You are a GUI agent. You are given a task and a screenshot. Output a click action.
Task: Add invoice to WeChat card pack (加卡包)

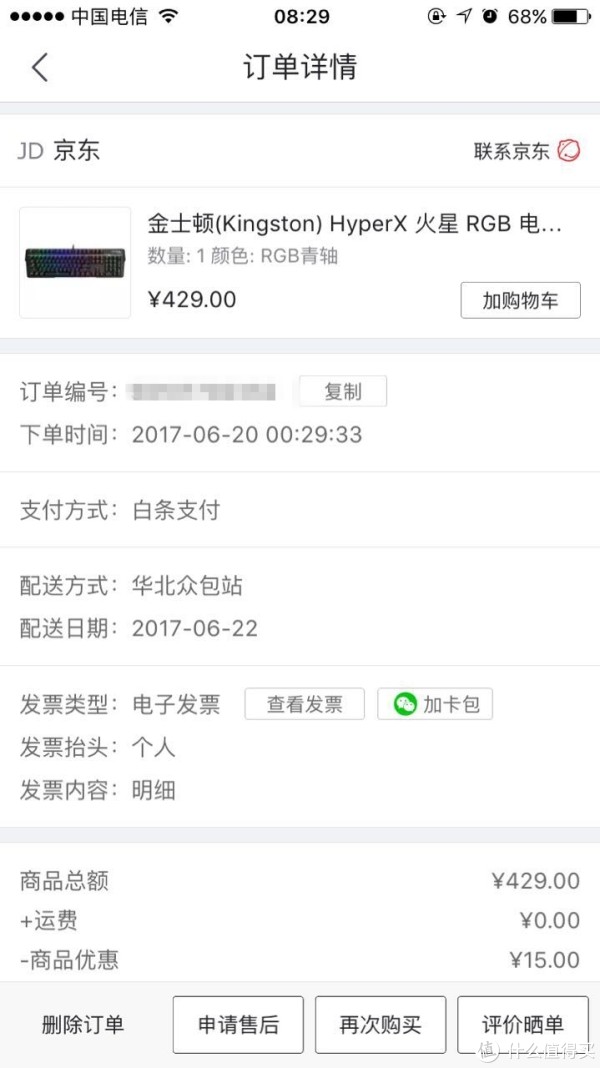coord(435,704)
